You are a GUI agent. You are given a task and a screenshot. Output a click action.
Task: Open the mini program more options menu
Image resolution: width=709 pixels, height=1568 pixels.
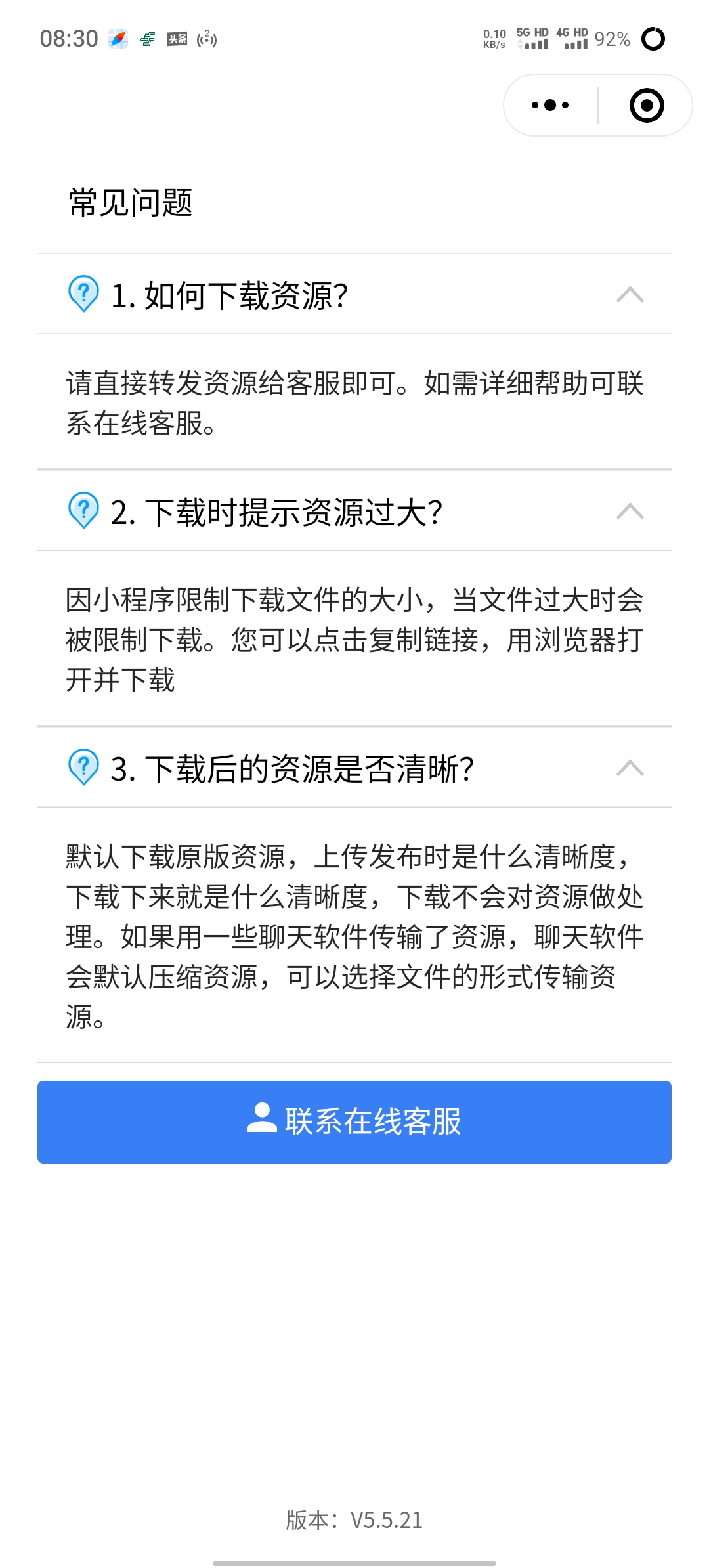click(x=550, y=105)
